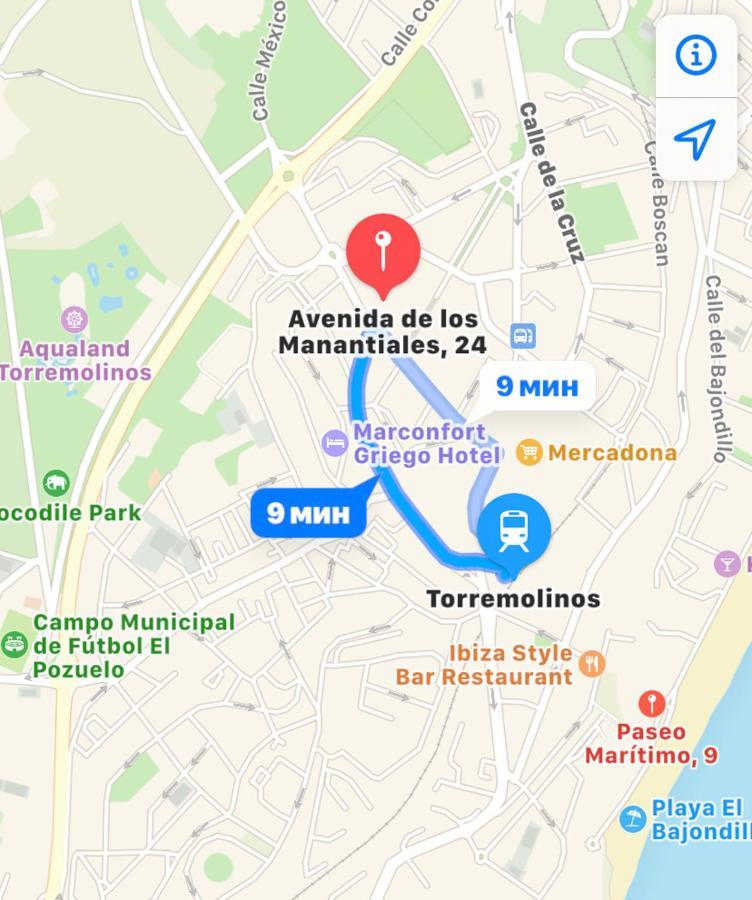
Task: Select the Torremolinos train station marker
Action: (x=513, y=530)
